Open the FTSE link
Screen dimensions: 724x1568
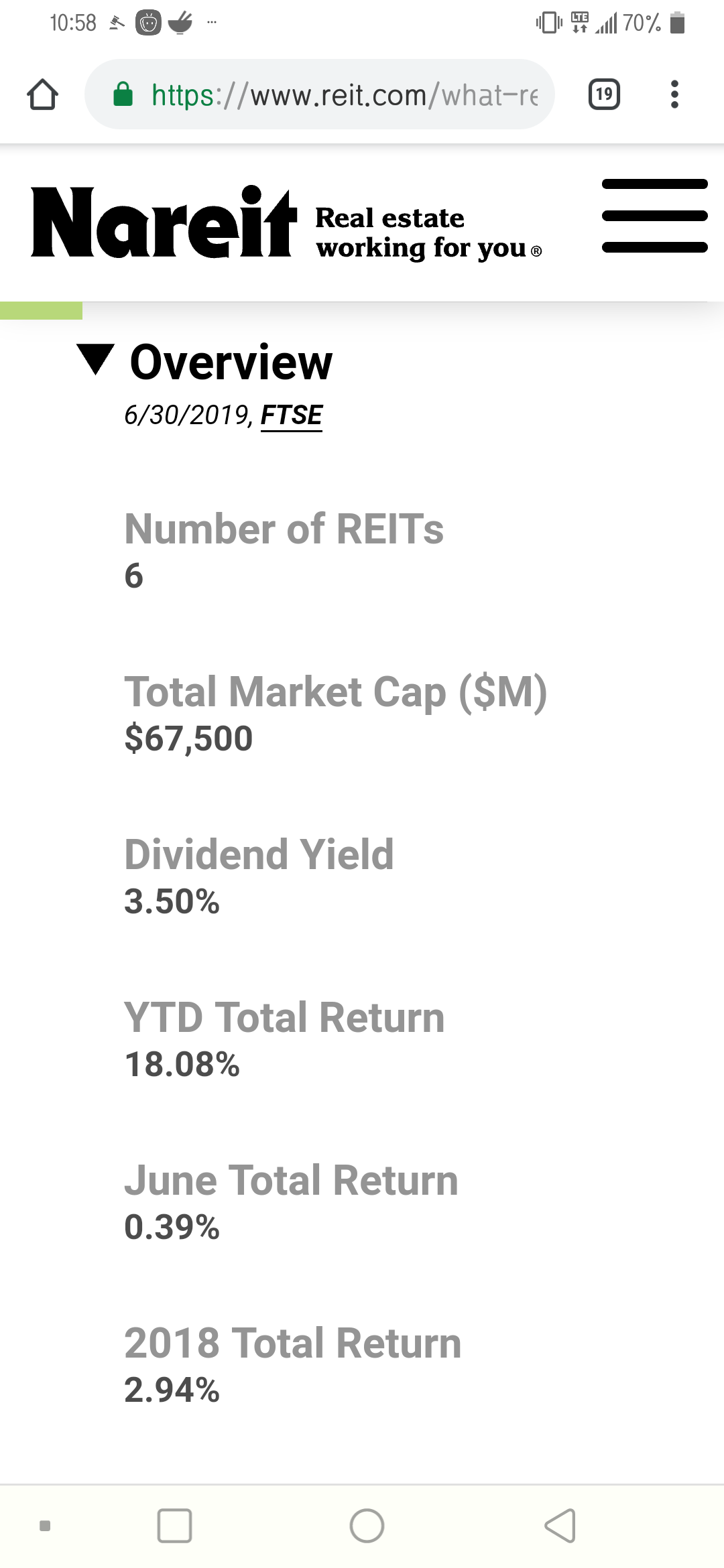click(x=291, y=415)
